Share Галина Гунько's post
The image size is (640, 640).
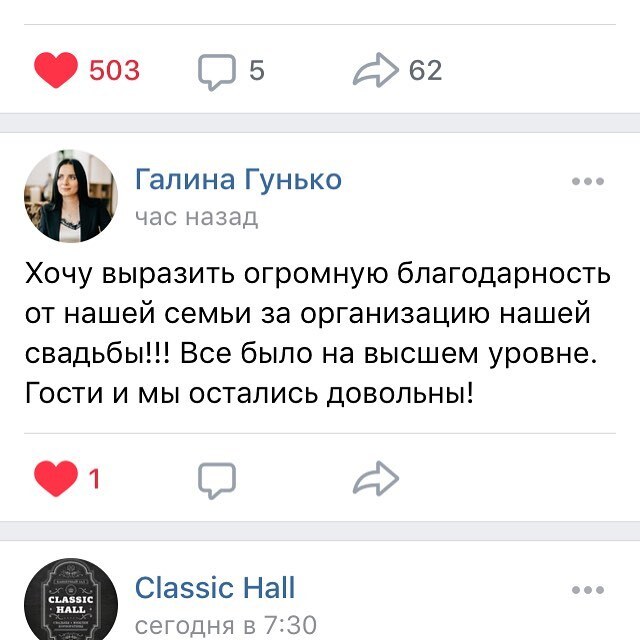[x=375, y=480]
